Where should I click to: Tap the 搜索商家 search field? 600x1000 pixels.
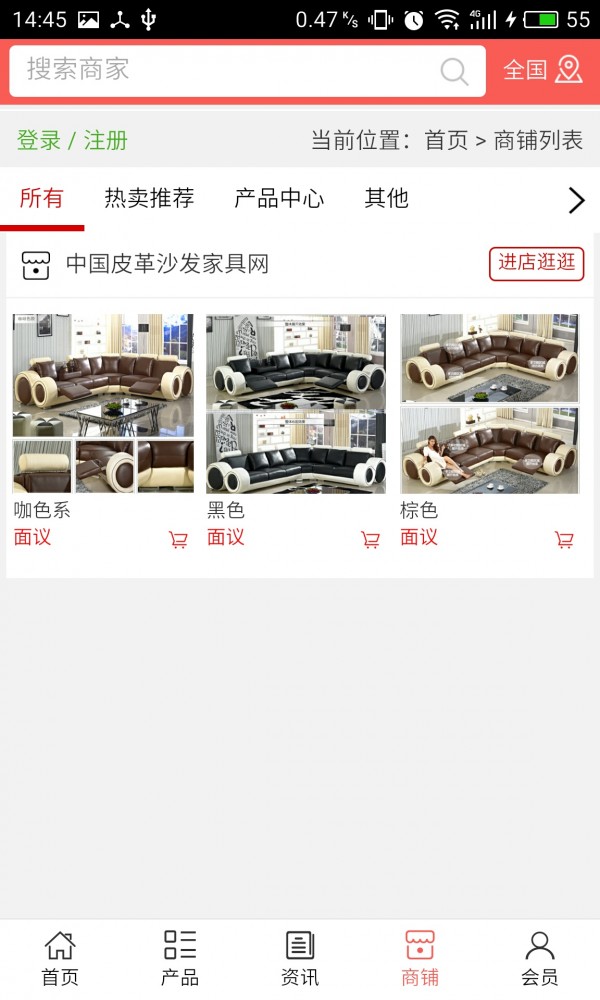(x=247, y=71)
